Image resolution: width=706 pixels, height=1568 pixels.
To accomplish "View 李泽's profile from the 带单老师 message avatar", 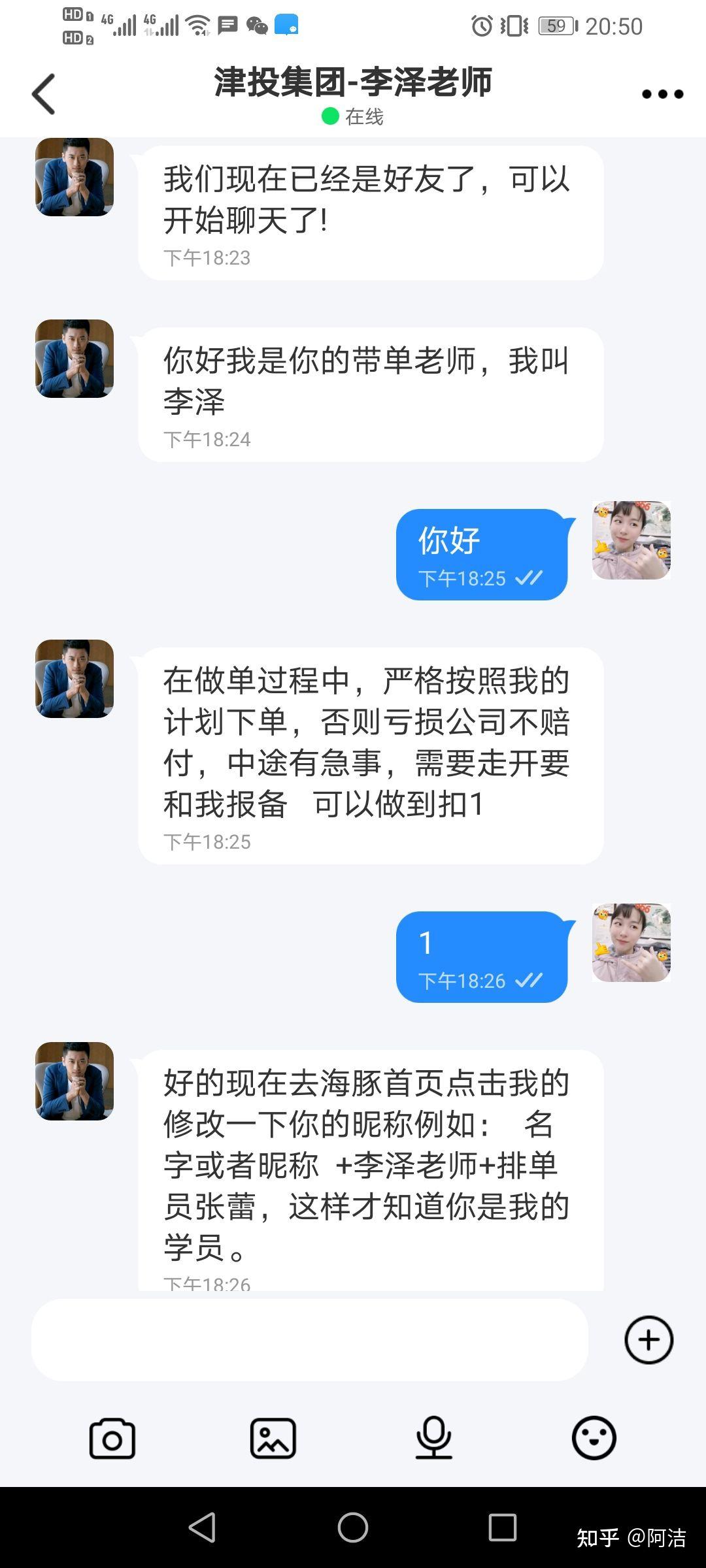I will [x=75, y=359].
